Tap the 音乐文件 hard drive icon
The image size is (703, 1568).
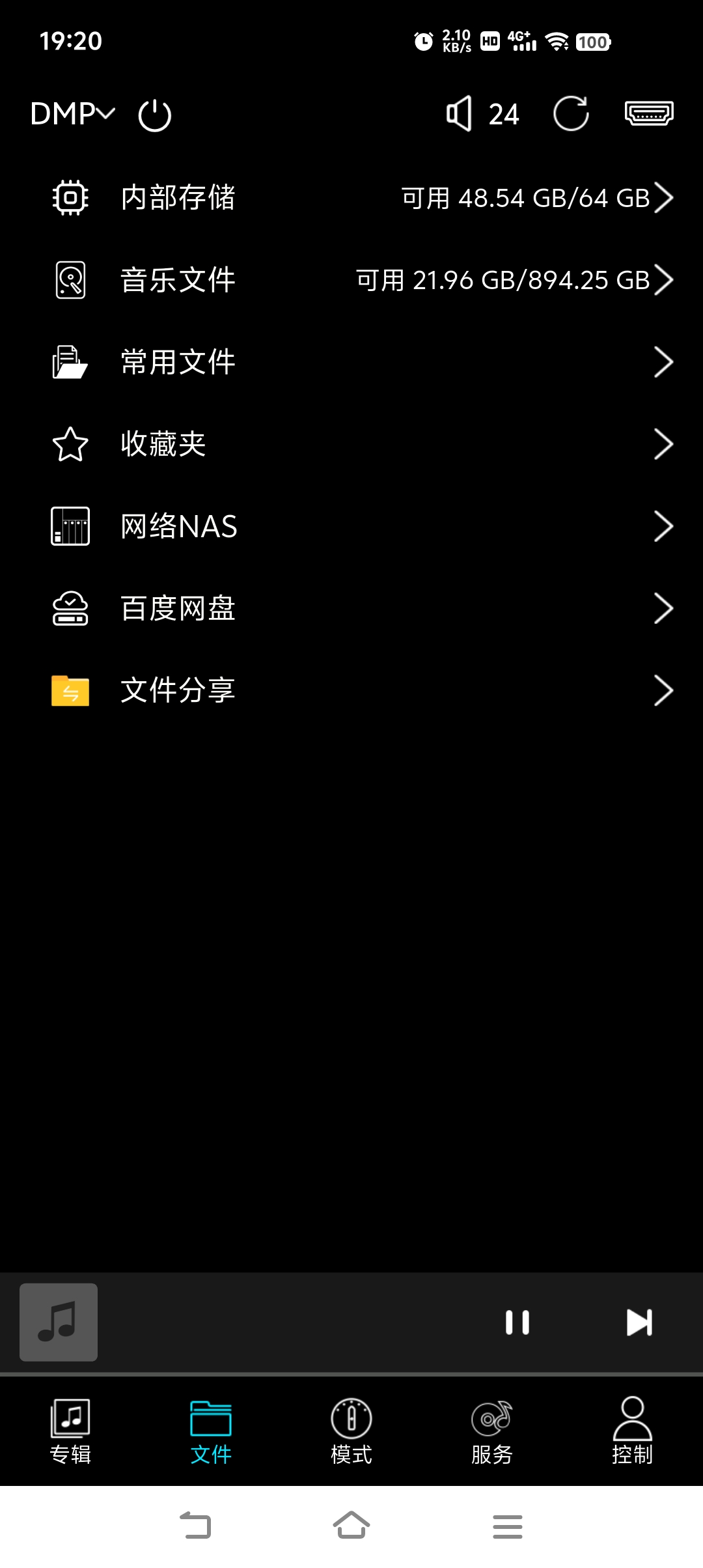70,280
